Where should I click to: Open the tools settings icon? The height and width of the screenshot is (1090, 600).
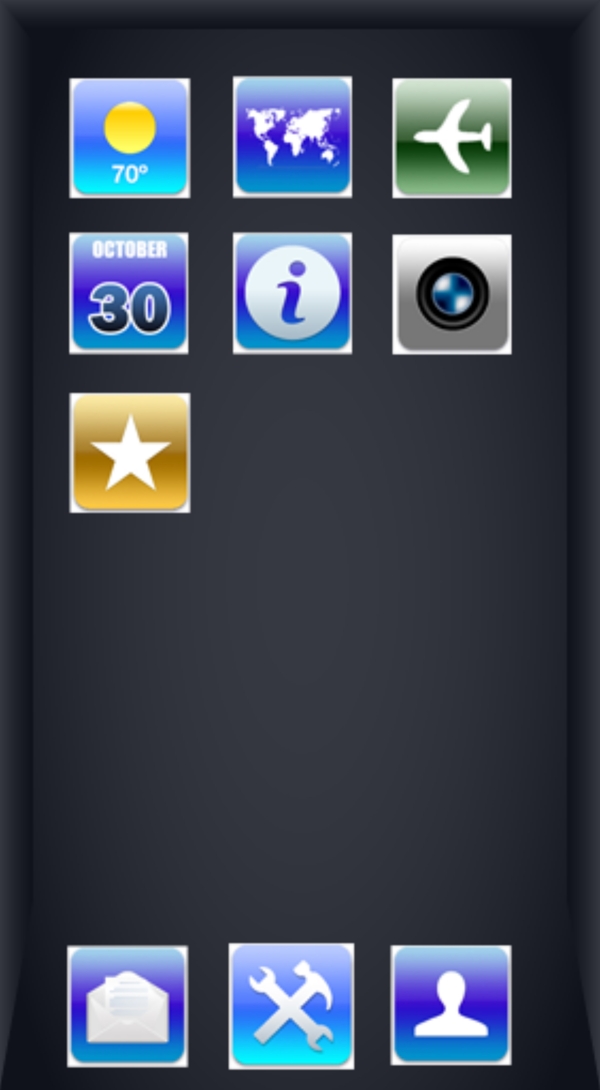pos(291,1006)
